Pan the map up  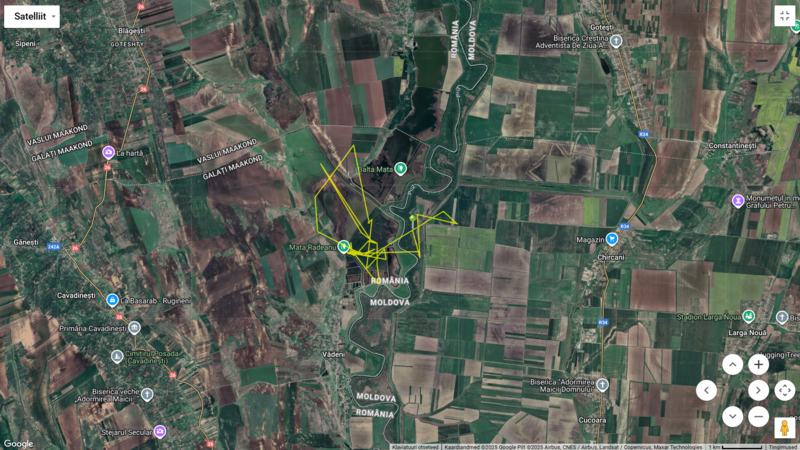pos(733,365)
